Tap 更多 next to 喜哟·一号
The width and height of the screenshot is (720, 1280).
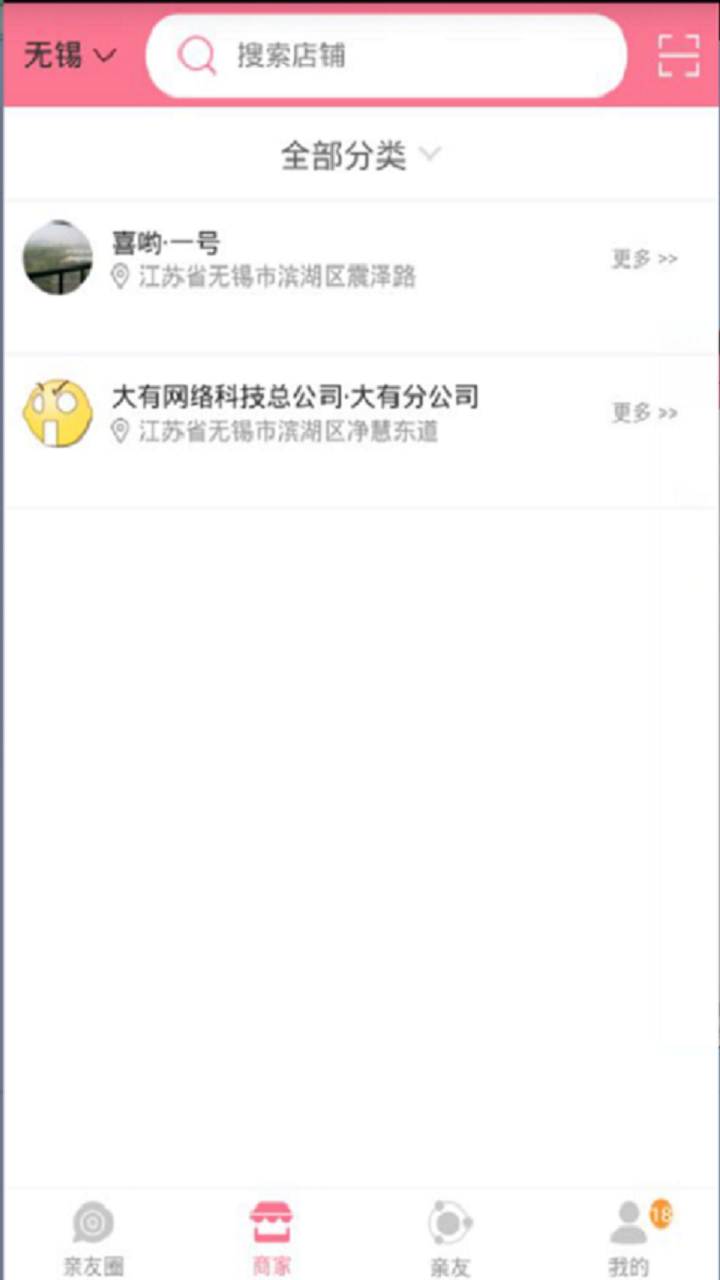coord(645,259)
